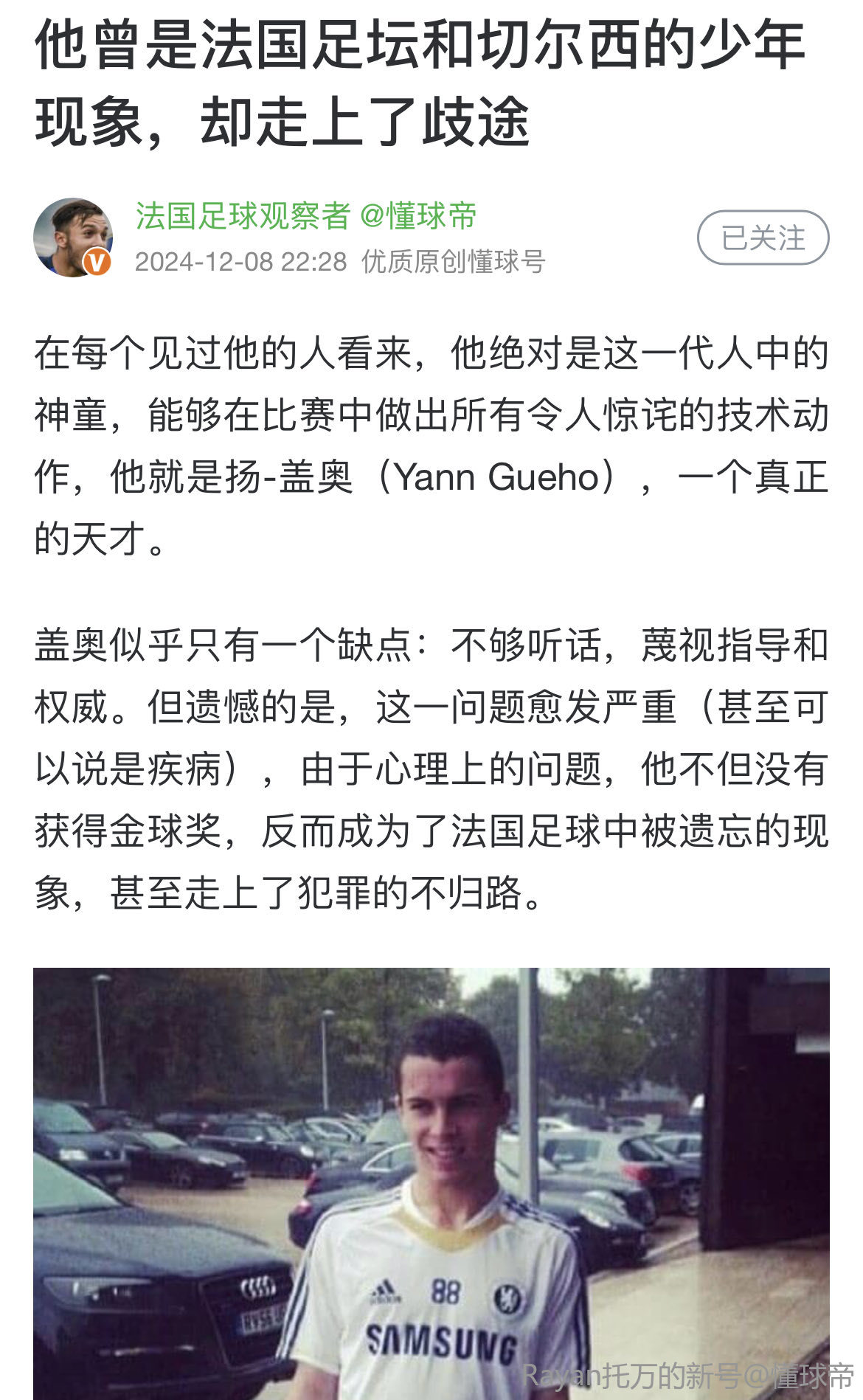Tap the 已关注 follow button
The width and height of the screenshot is (863, 1400).
[x=763, y=238]
